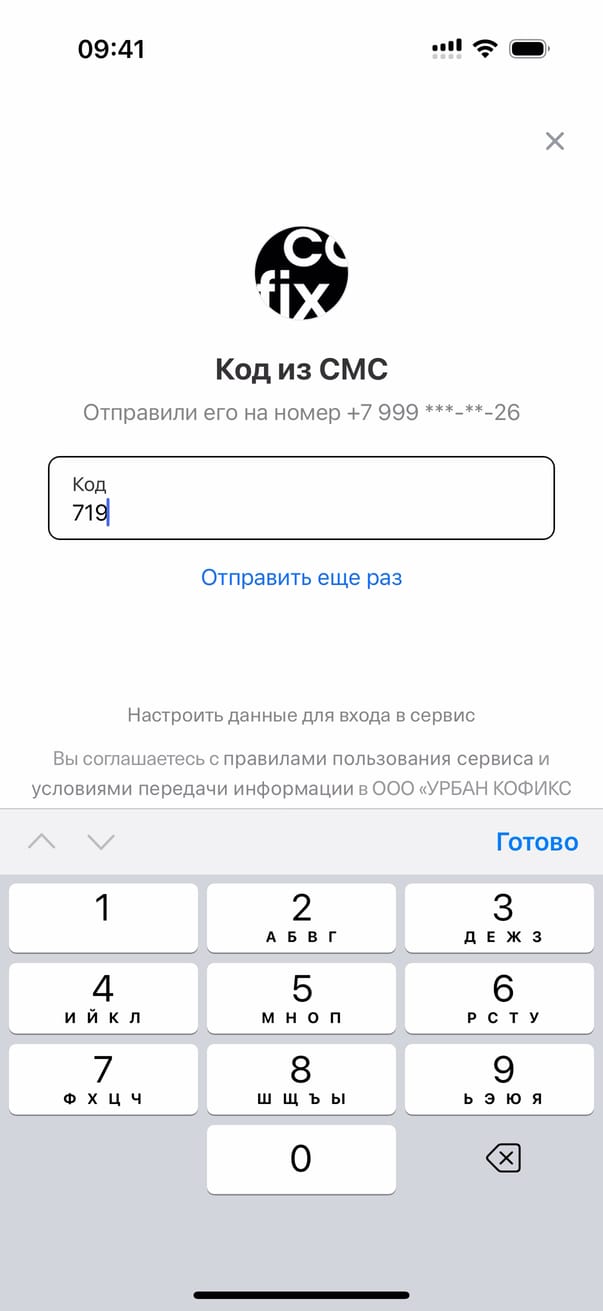This screenshot has width=603, height=1311.
Task: Tap Готово above the keyboard
Action: [x=537, y=842]
